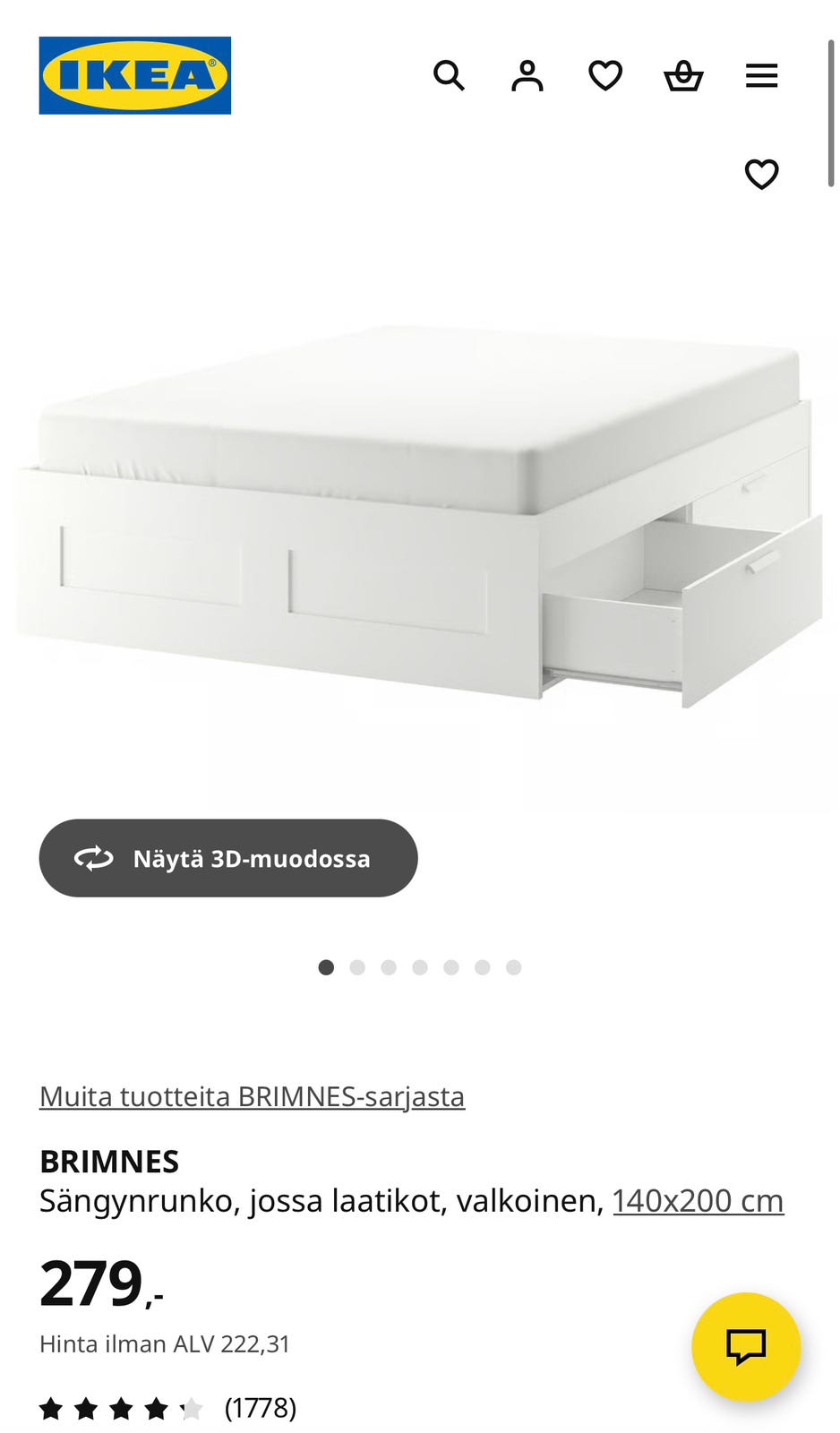The image size is (840, 1433).
Task: Enlarge the BRIMNES bed product image
Action: coord(419,519)
